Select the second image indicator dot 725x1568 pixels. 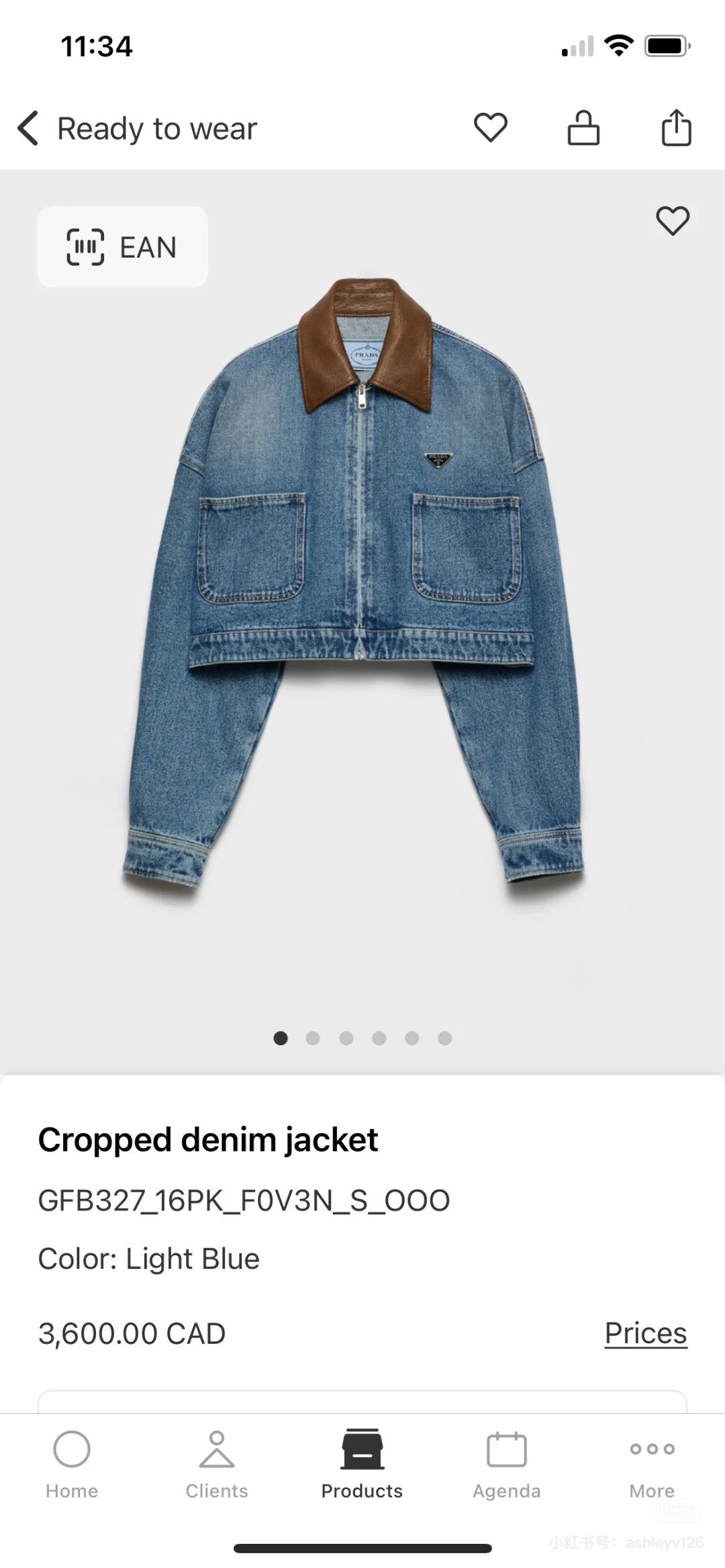(x=313, y=1037)
